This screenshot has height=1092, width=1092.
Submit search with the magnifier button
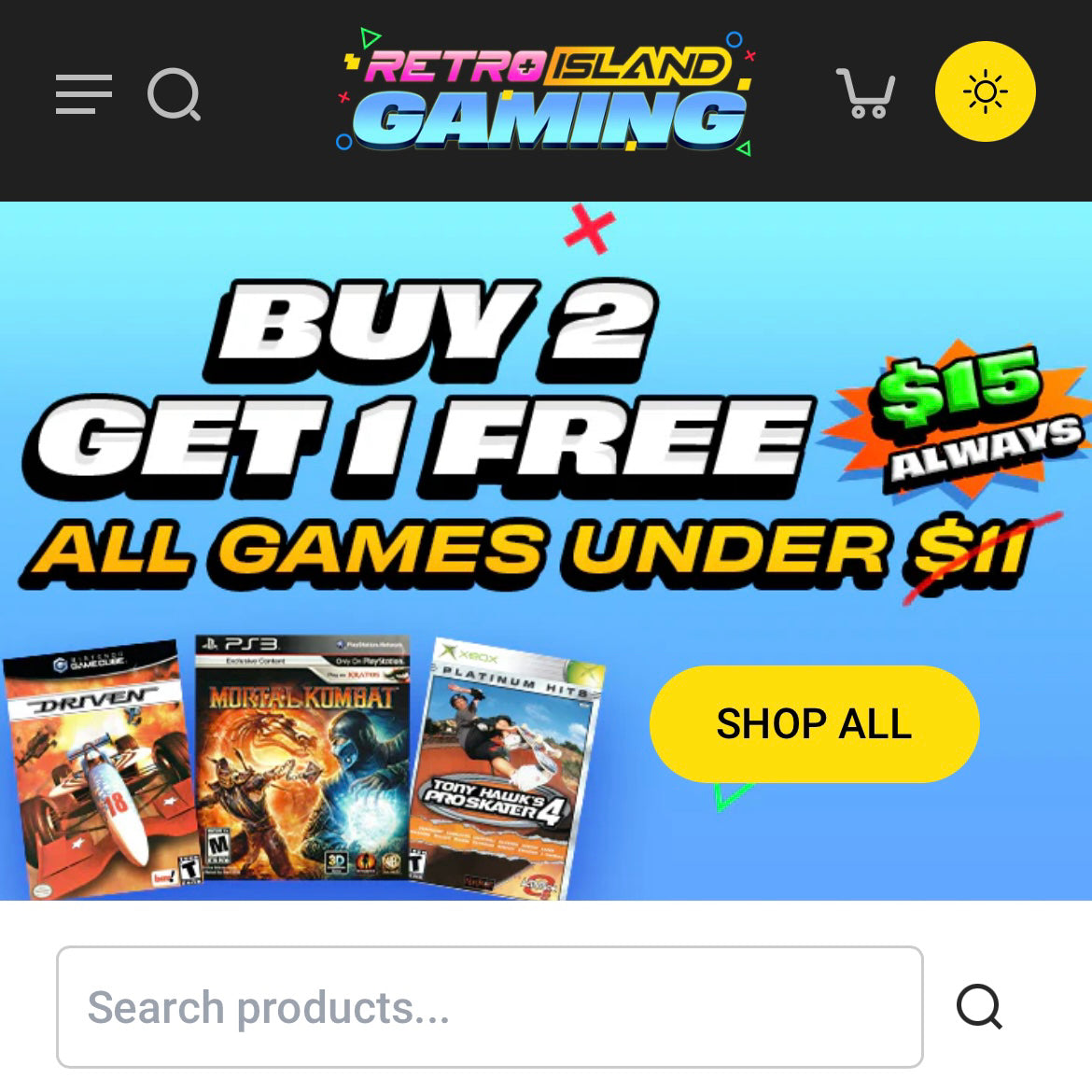[x=979, y=1006]
